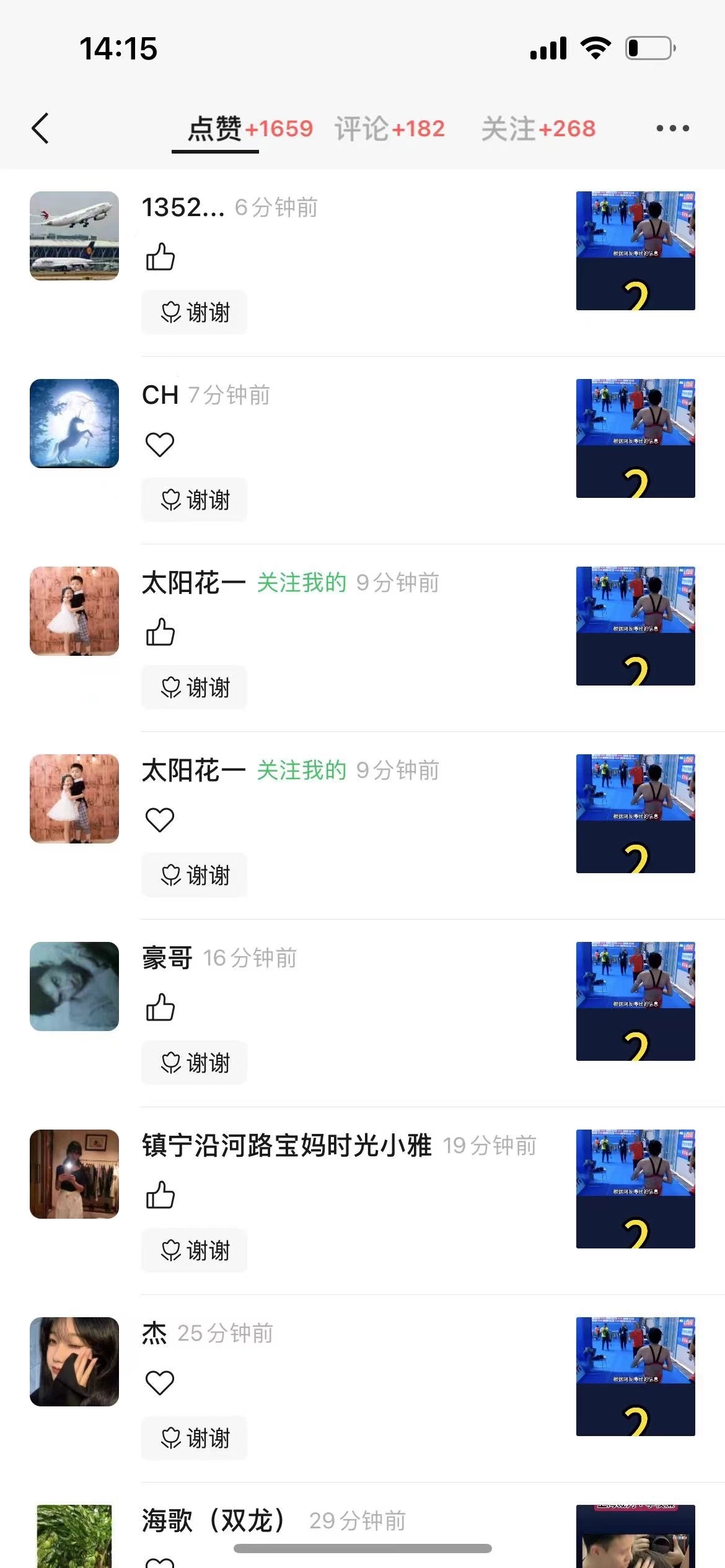Visit 镇宁沿河路宝妈时光小雅's profile photo
The width and height of the screenshot is (725, 1568).
(x=74, y=1174)
